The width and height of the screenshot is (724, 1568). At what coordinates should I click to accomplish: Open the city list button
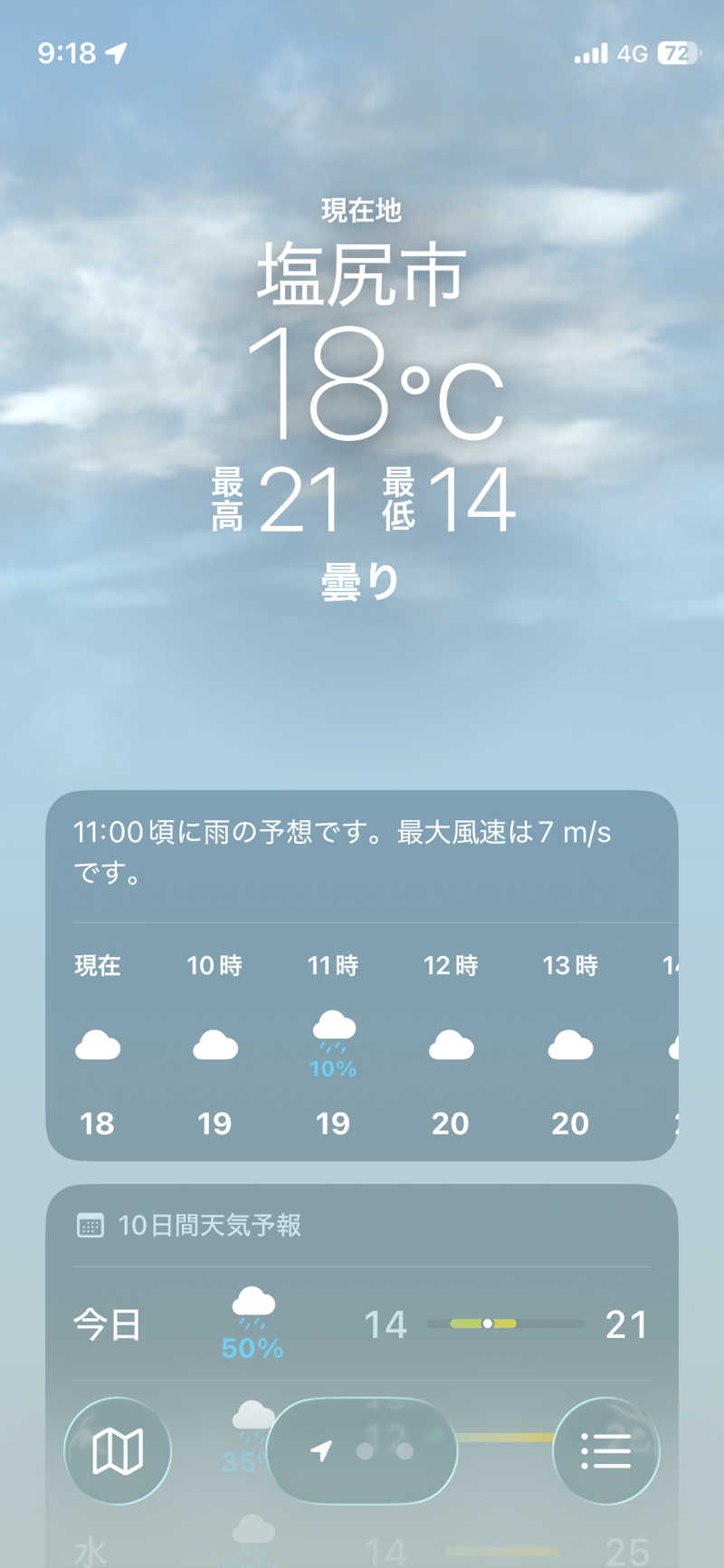[x=605, y=1451]
